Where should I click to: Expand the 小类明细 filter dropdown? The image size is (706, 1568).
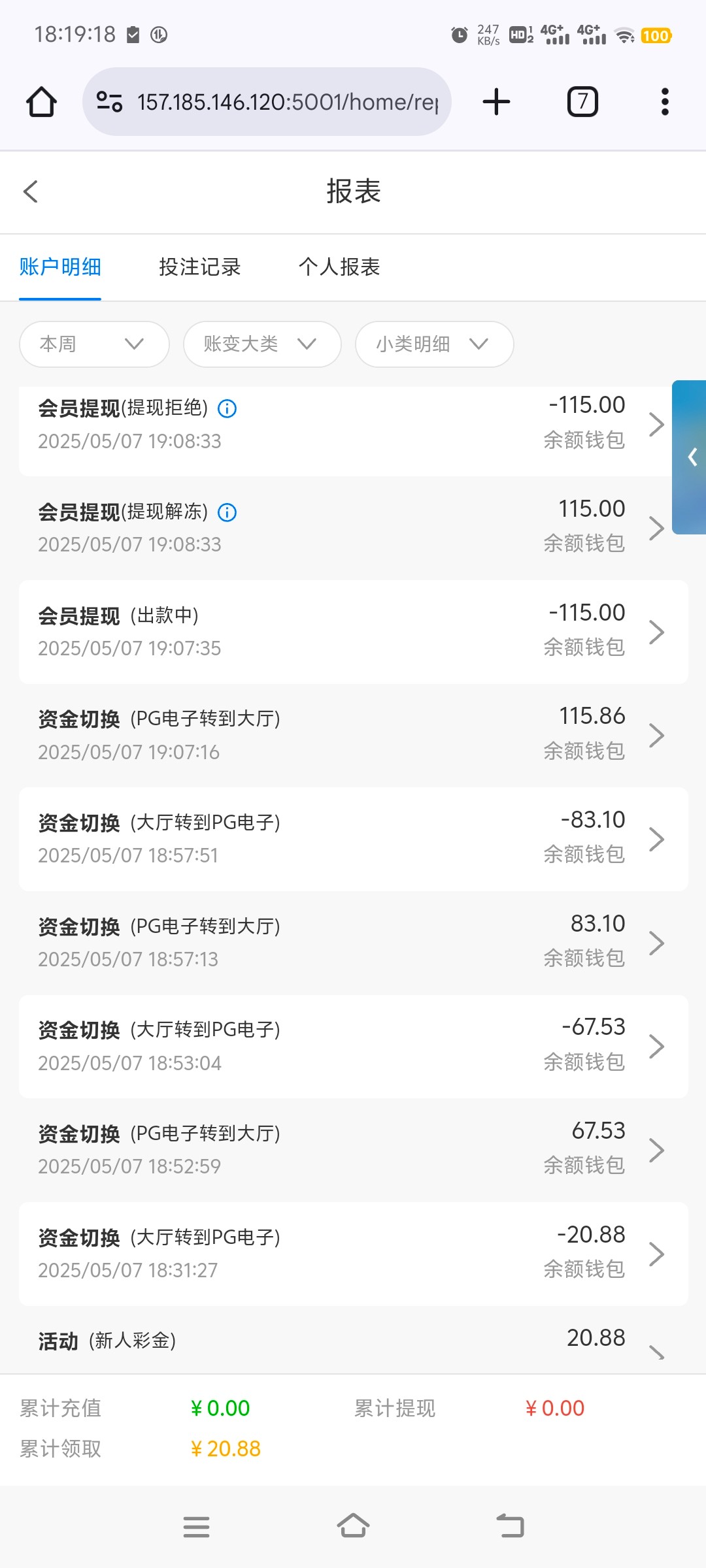[434, 344]
